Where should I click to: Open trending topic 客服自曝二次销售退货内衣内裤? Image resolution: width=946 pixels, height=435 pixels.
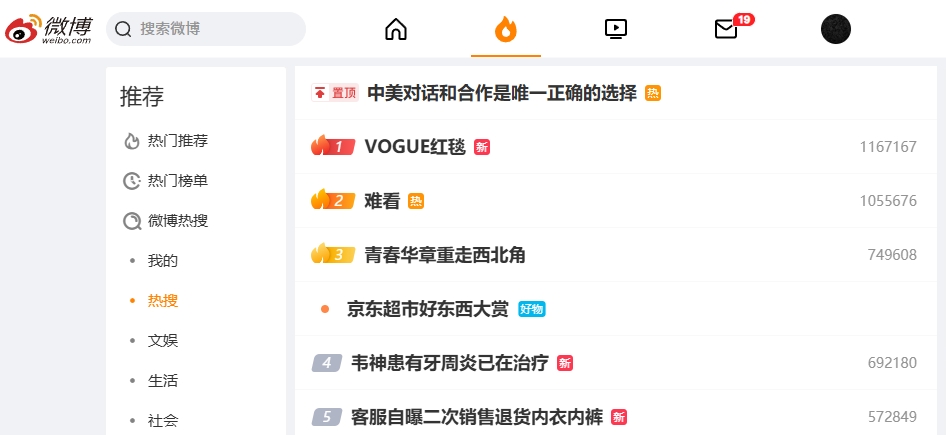[x=476, y=417]
